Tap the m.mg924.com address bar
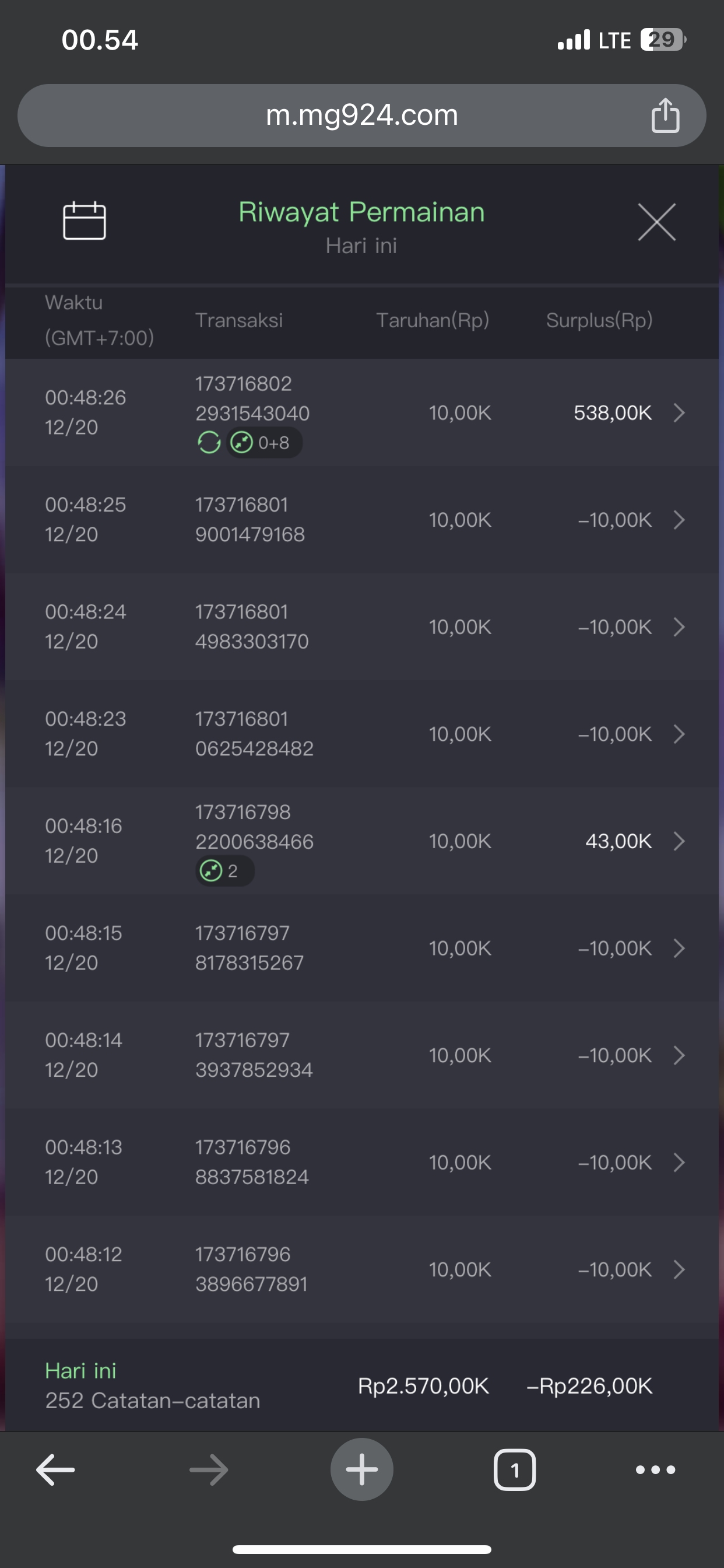The height and width of the screenshot is (1568, 724). point(361,115)
